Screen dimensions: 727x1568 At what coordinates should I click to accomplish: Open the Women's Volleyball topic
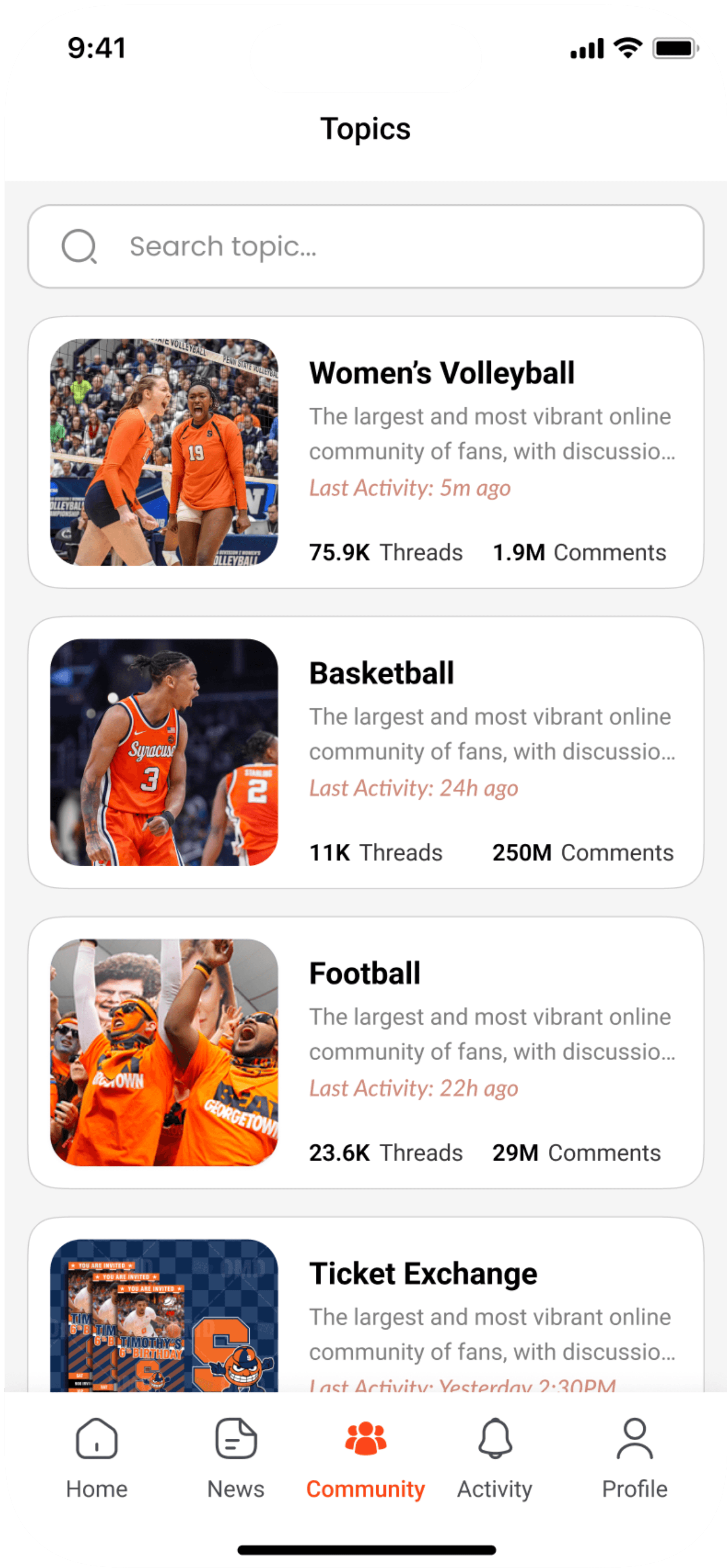(441, 373)
